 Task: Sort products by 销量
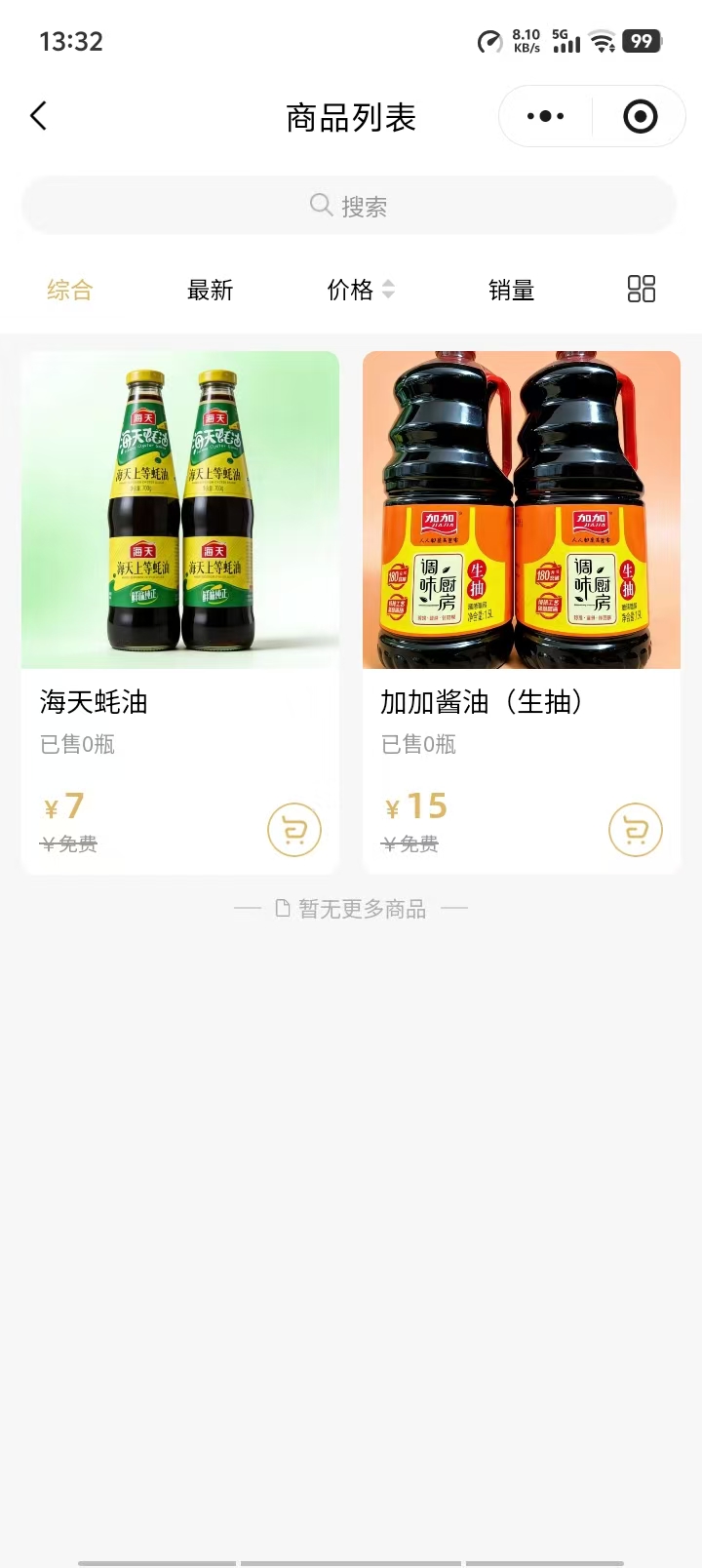coord(511,290)
